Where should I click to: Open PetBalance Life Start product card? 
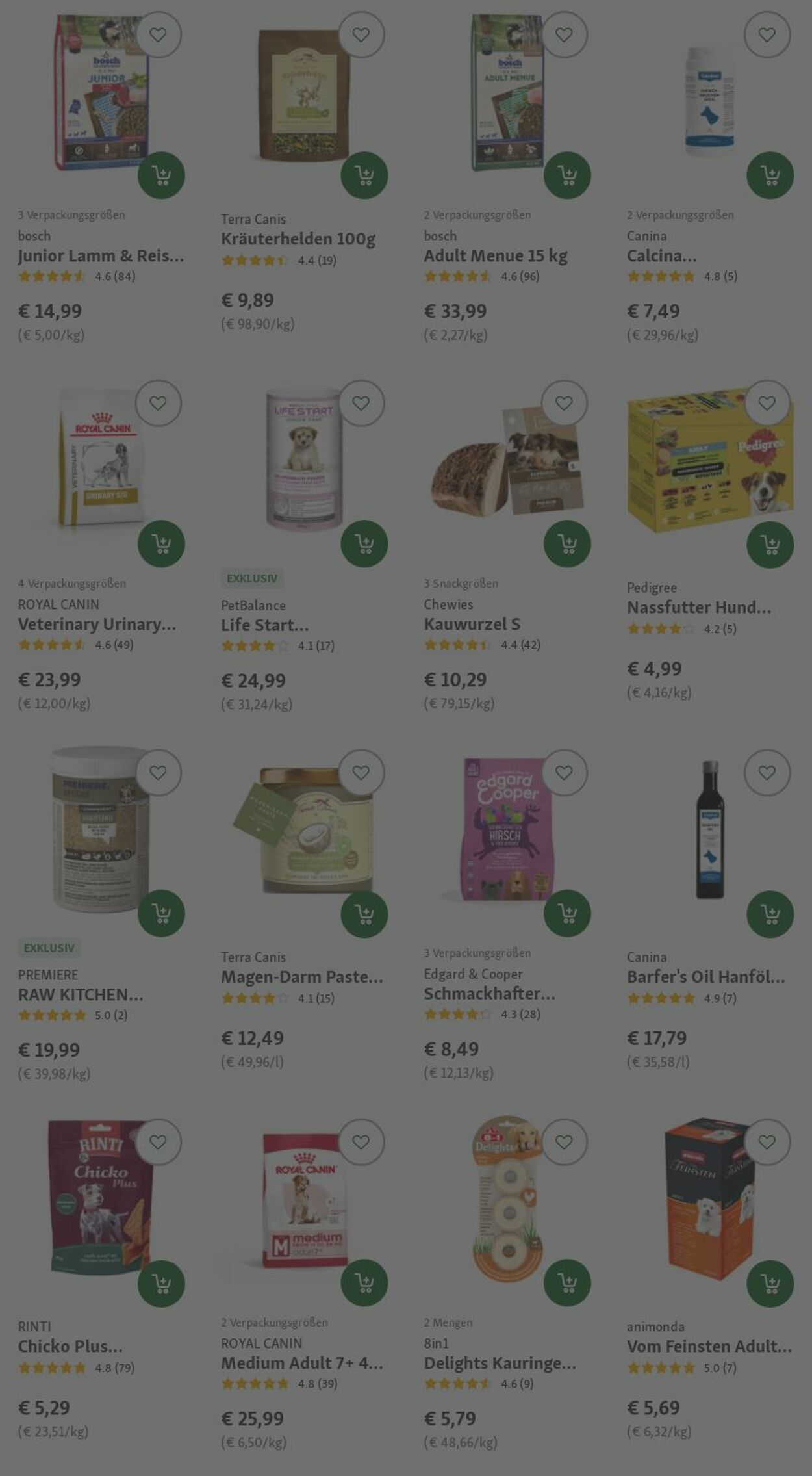point(264,625)
